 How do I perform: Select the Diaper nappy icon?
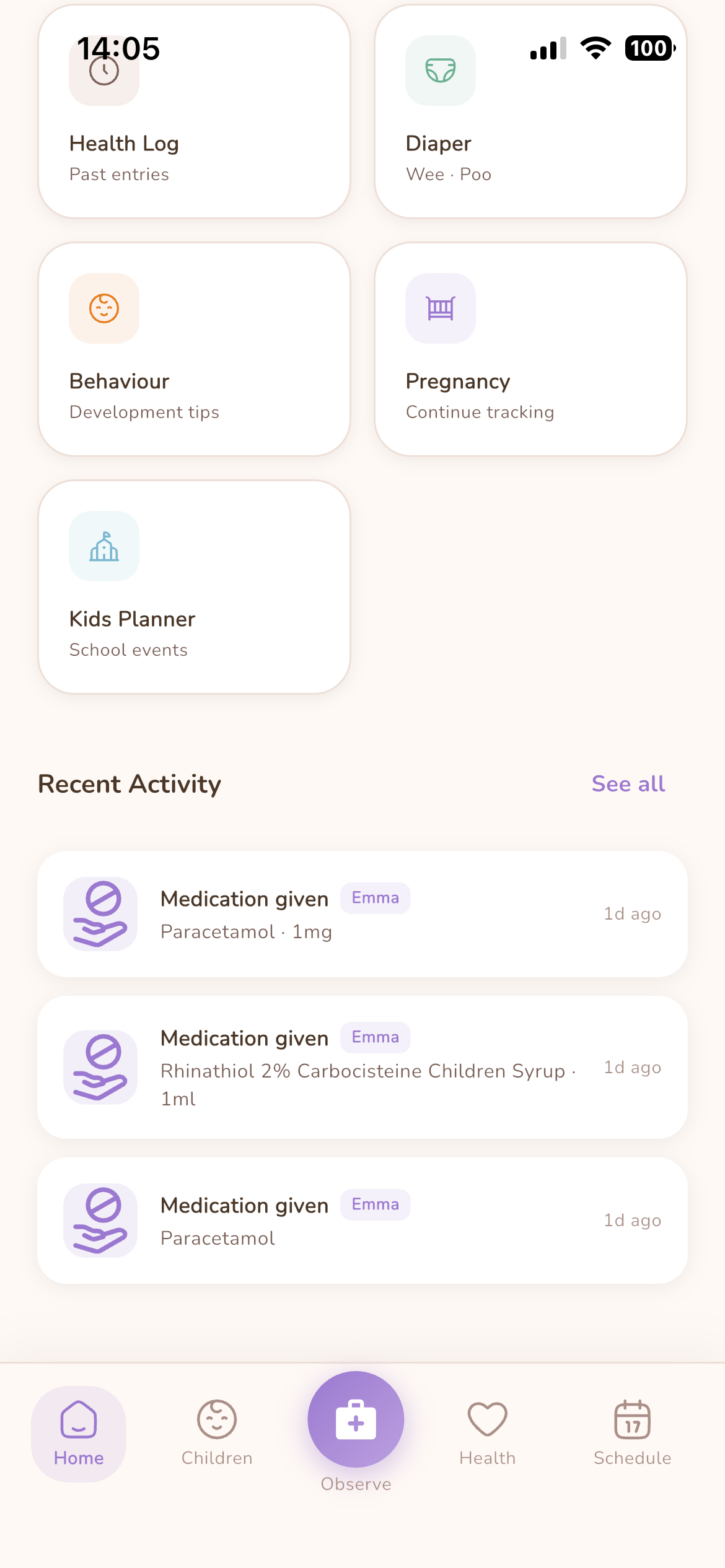click(440, 71)
